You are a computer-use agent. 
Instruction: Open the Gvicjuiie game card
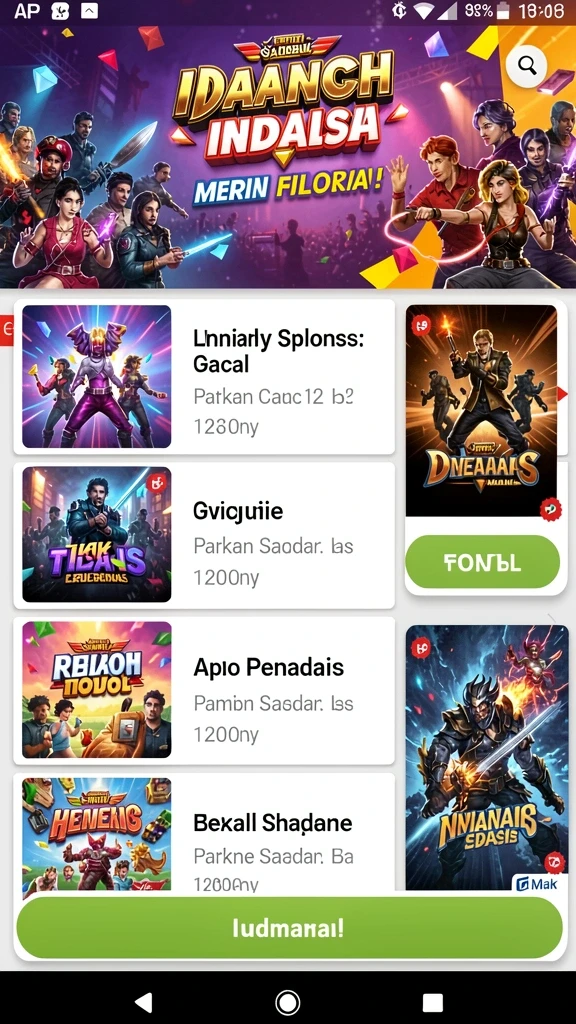(x=204, y=535)
